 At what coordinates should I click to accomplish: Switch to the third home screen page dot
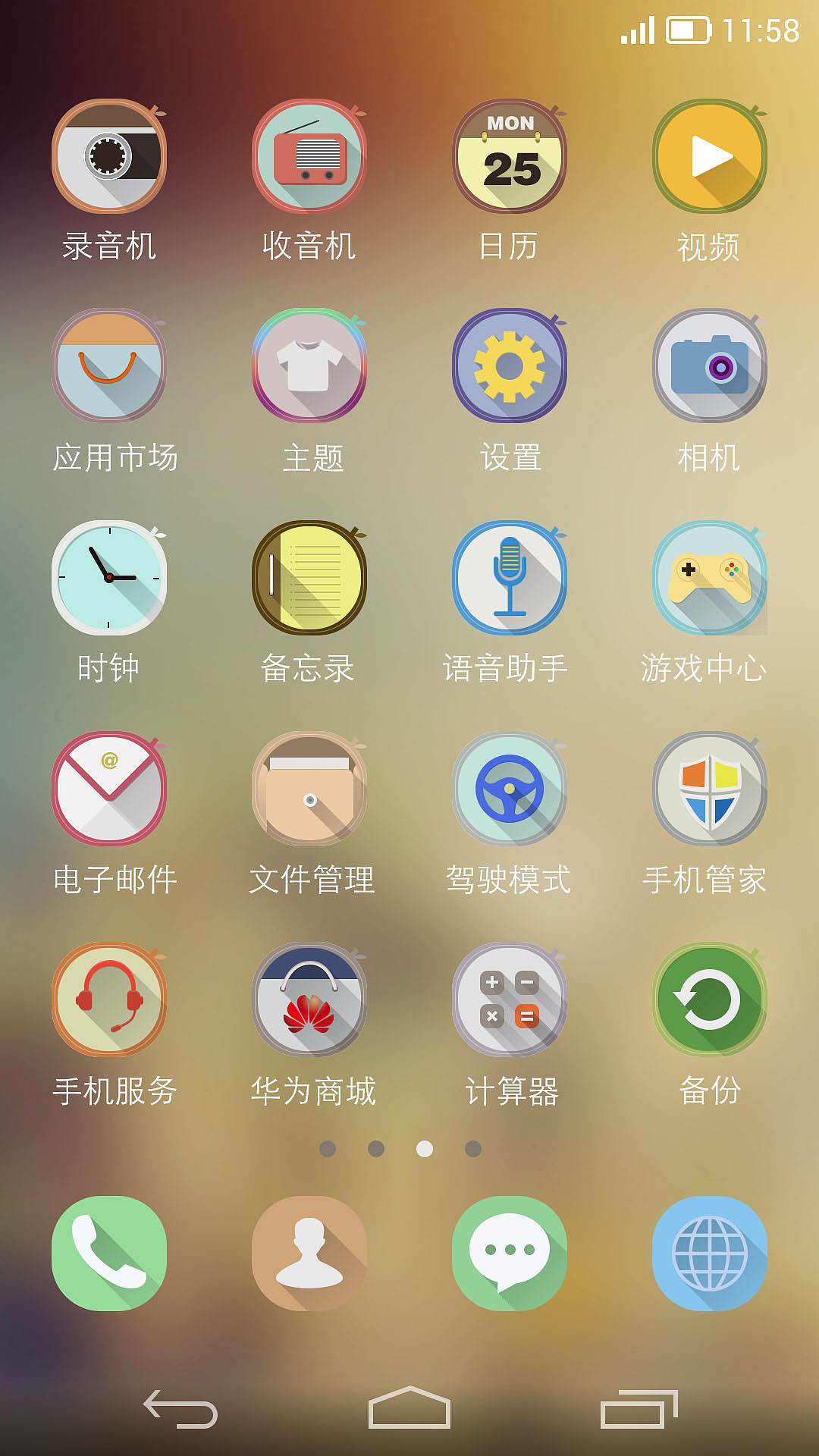coord(422,1148)
